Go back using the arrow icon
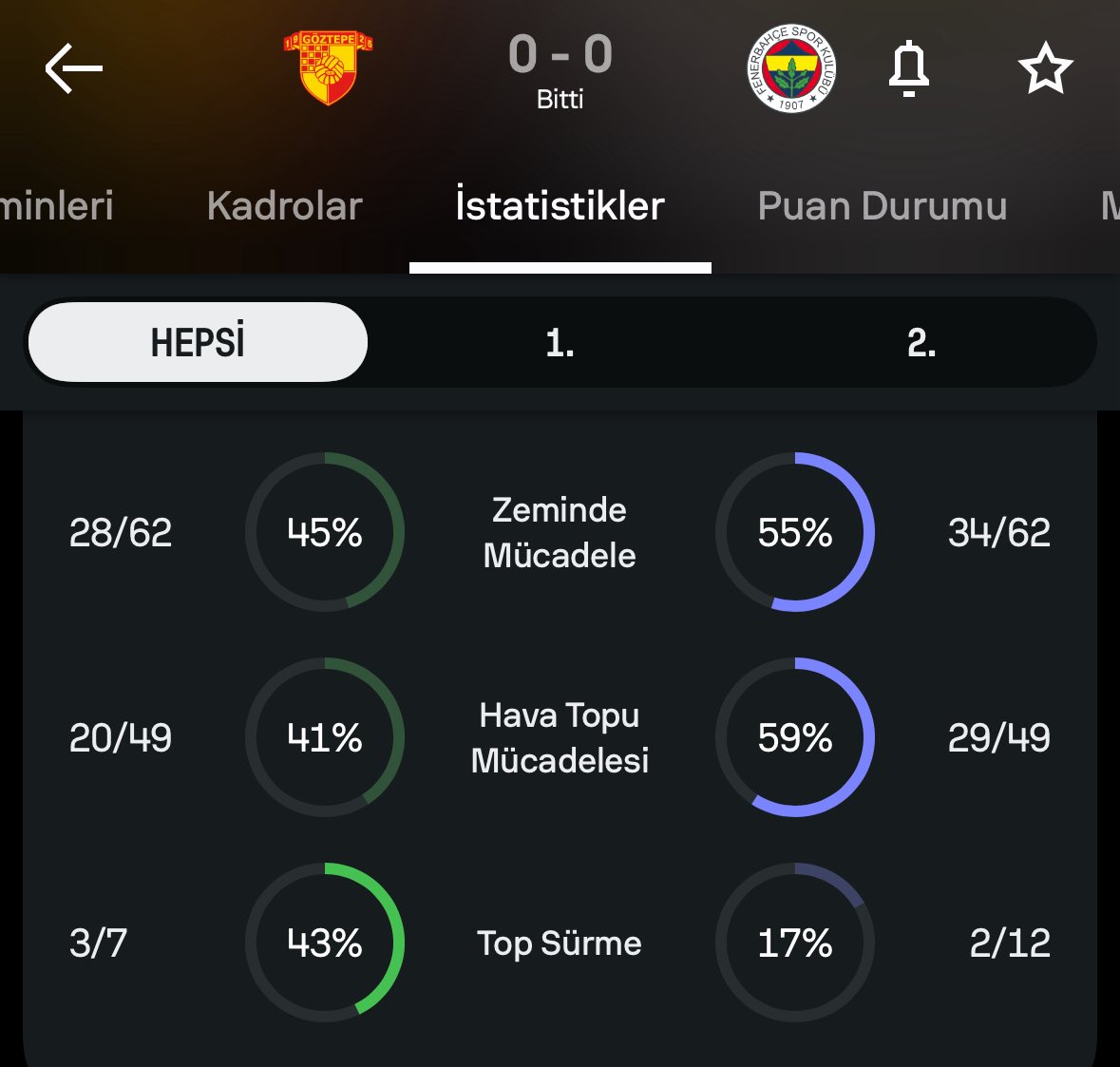The height and width of the screenshot is (1067, 1120). (x=73, y=68)
